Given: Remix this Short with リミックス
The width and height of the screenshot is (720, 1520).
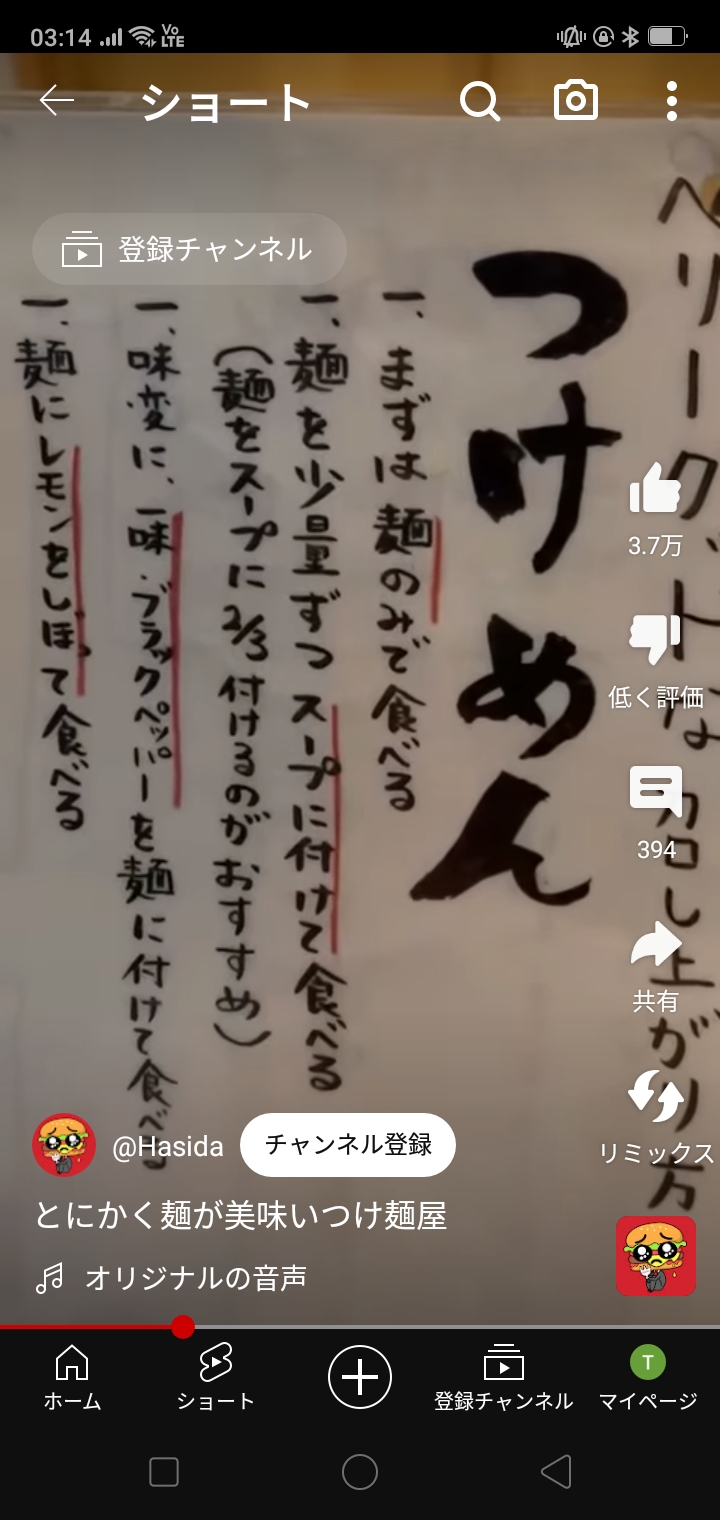Looking at the screenshot, I should (x=656, y=1097).
